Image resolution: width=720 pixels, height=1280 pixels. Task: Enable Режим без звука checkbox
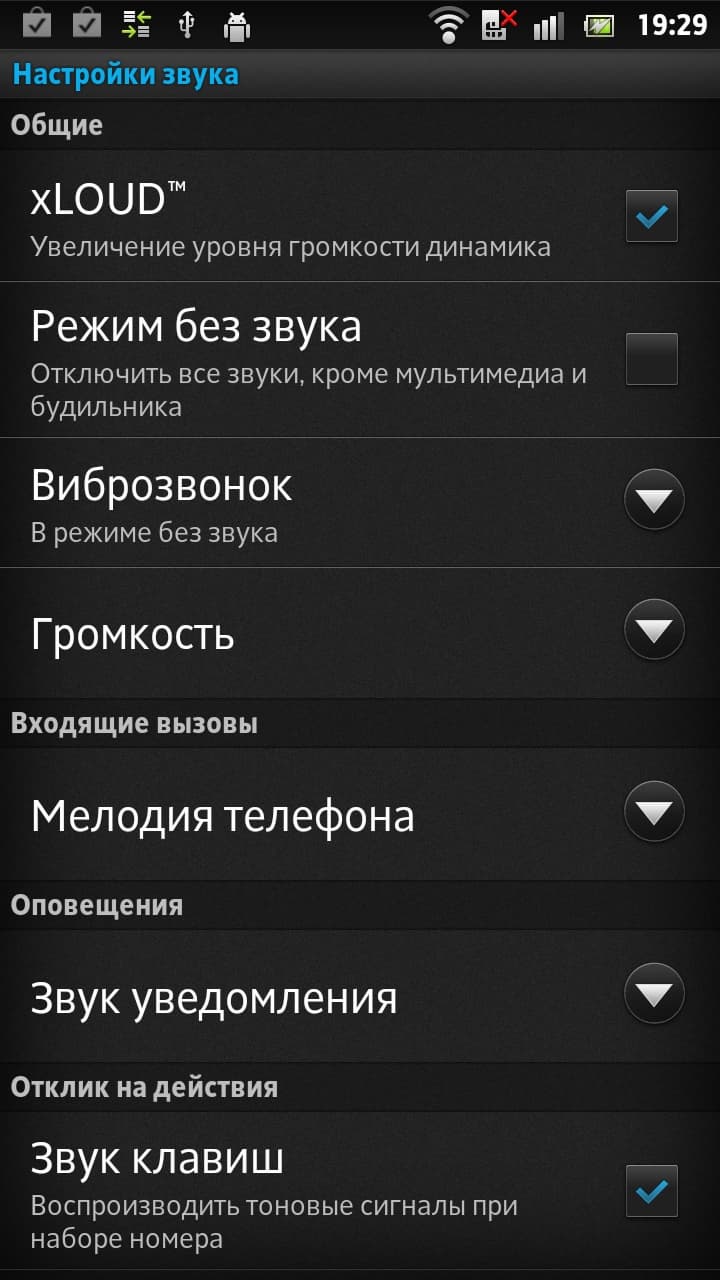coord(651,359)
